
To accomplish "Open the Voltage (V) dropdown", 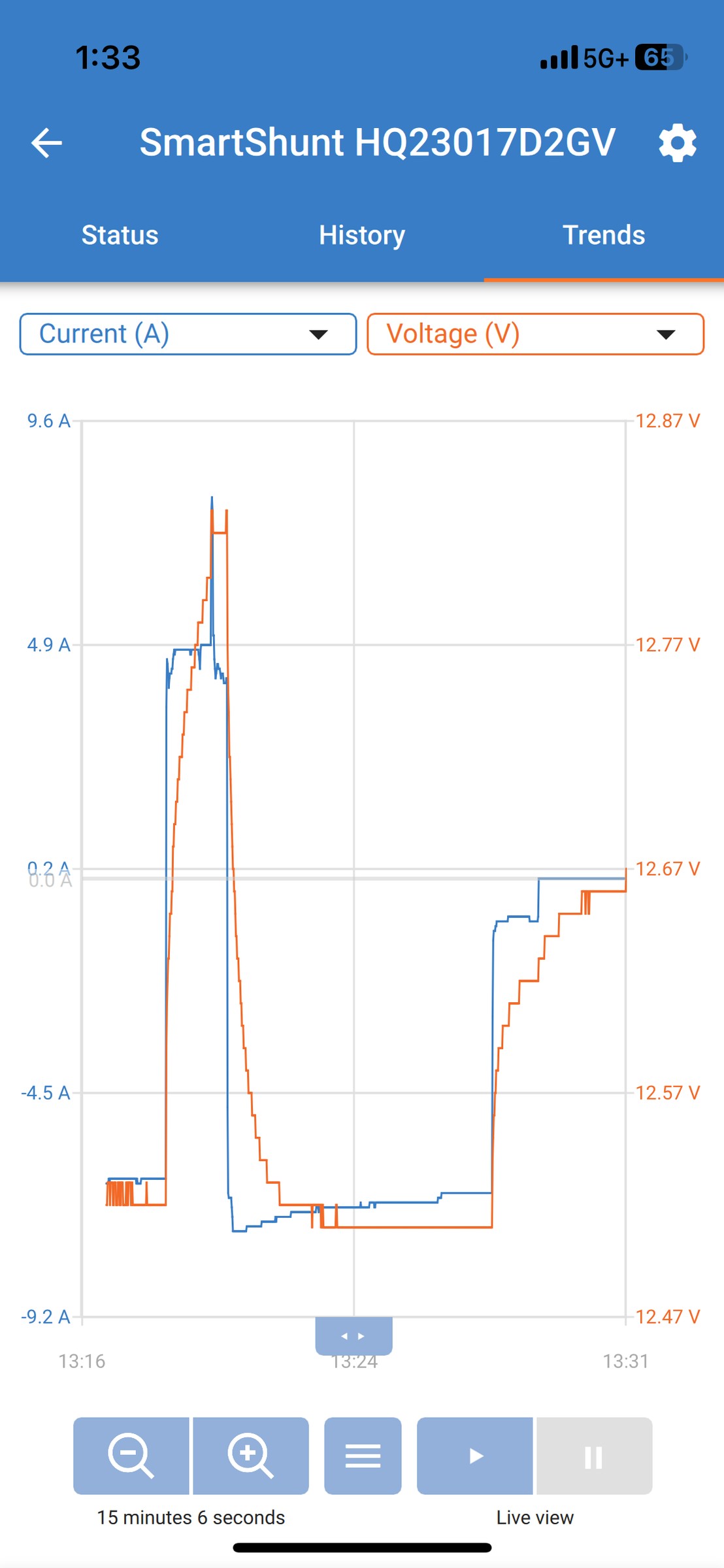I will [x=536, y=334].
